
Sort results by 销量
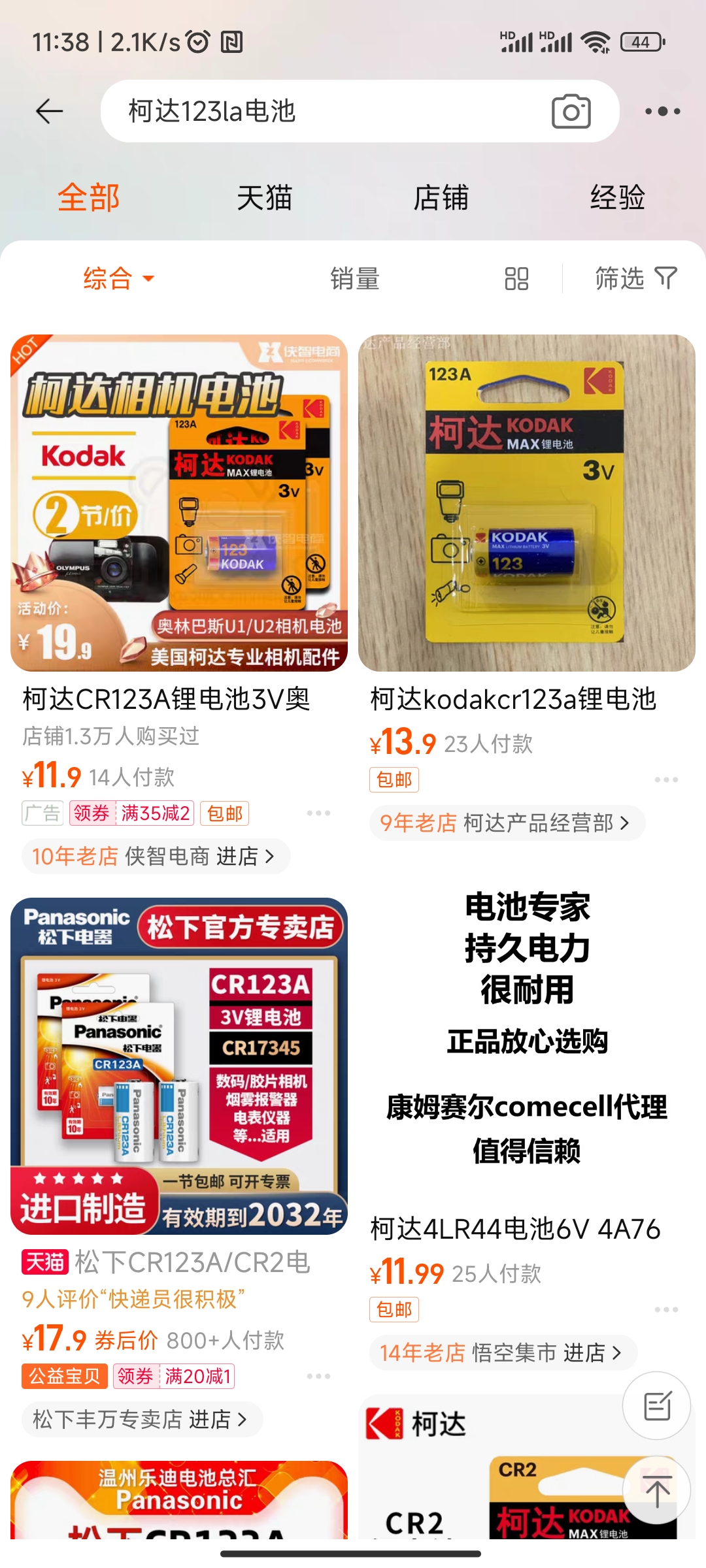tap(354, 279)
